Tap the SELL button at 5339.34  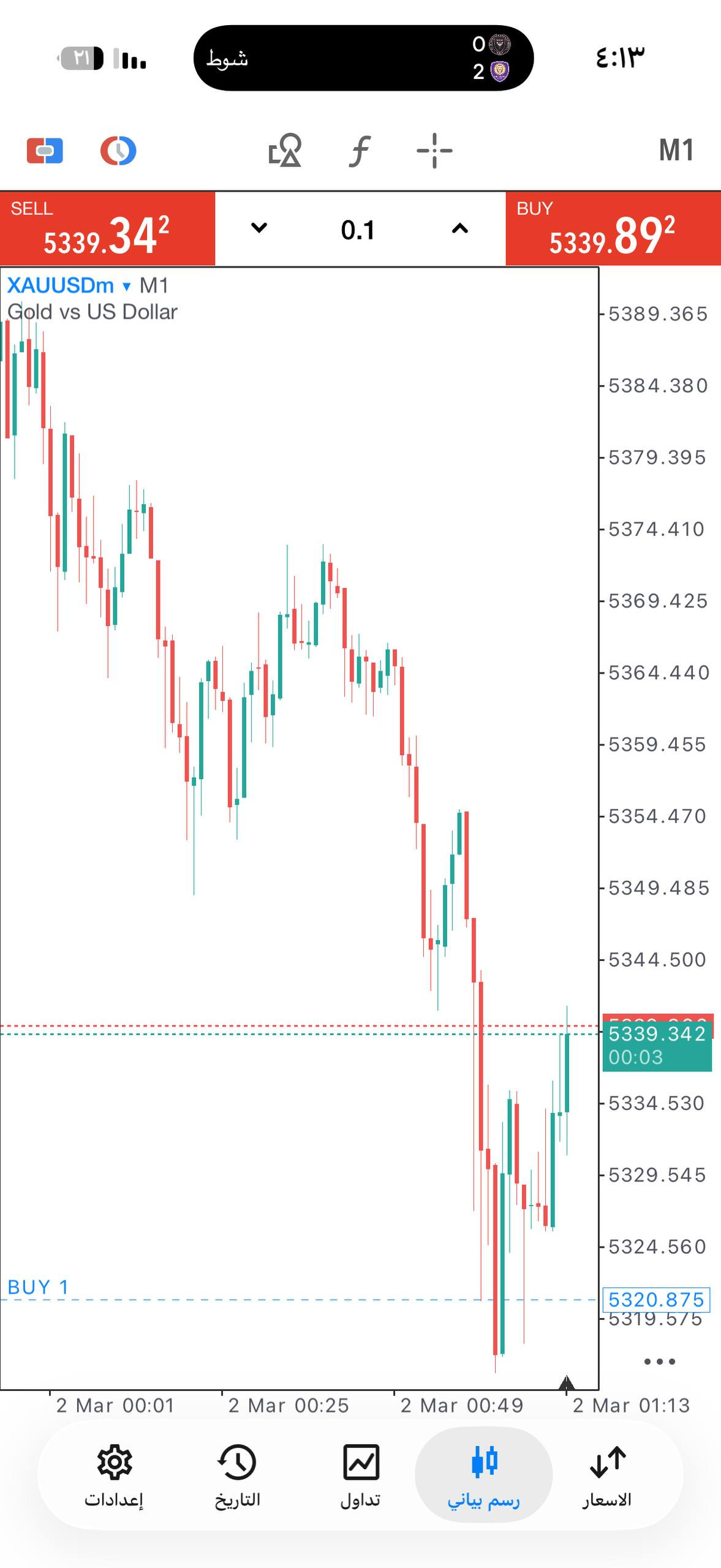pyautogui.click(x=107, y=229)
